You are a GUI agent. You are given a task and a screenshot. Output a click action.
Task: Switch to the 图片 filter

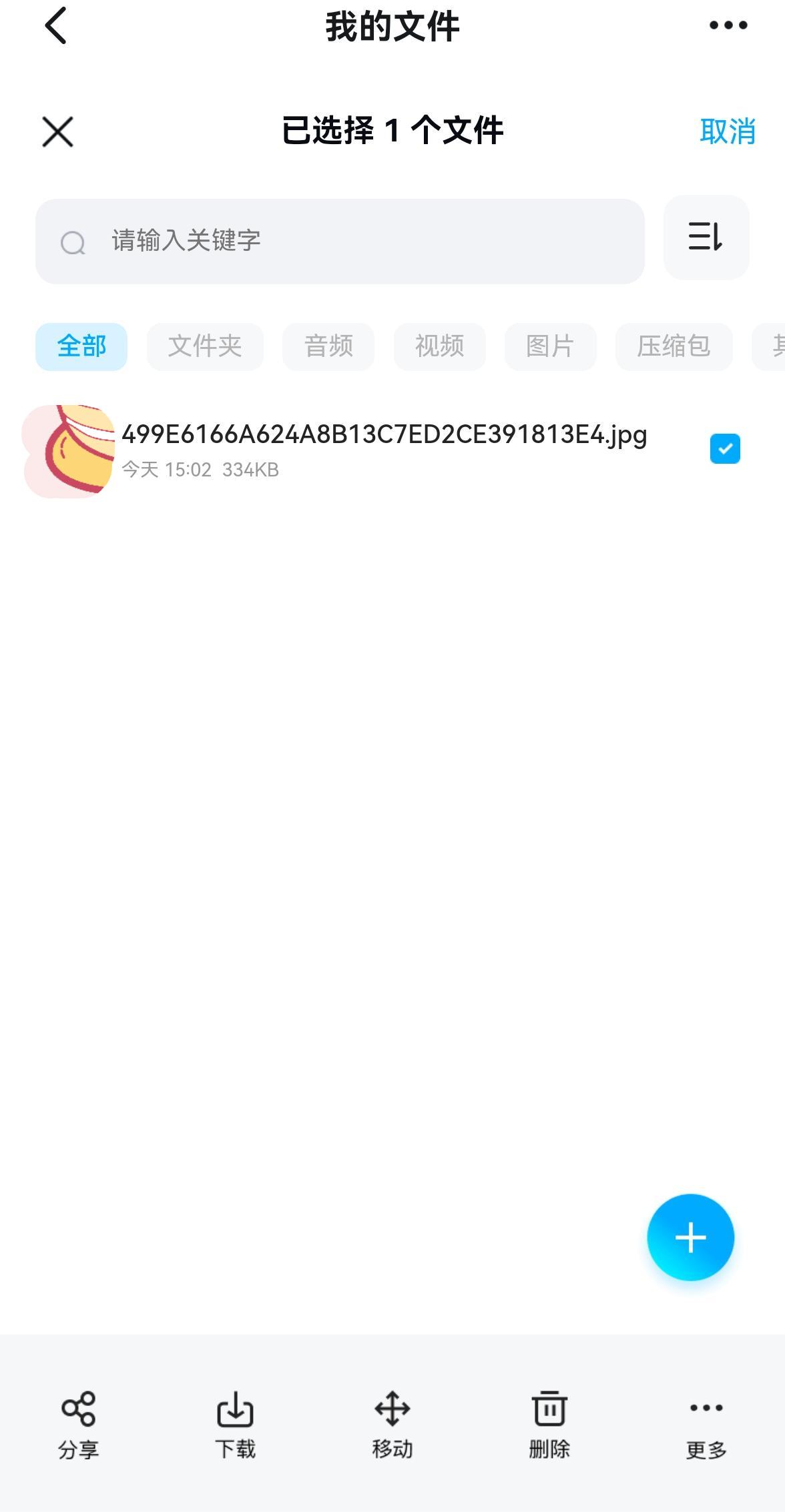point(550,346)
